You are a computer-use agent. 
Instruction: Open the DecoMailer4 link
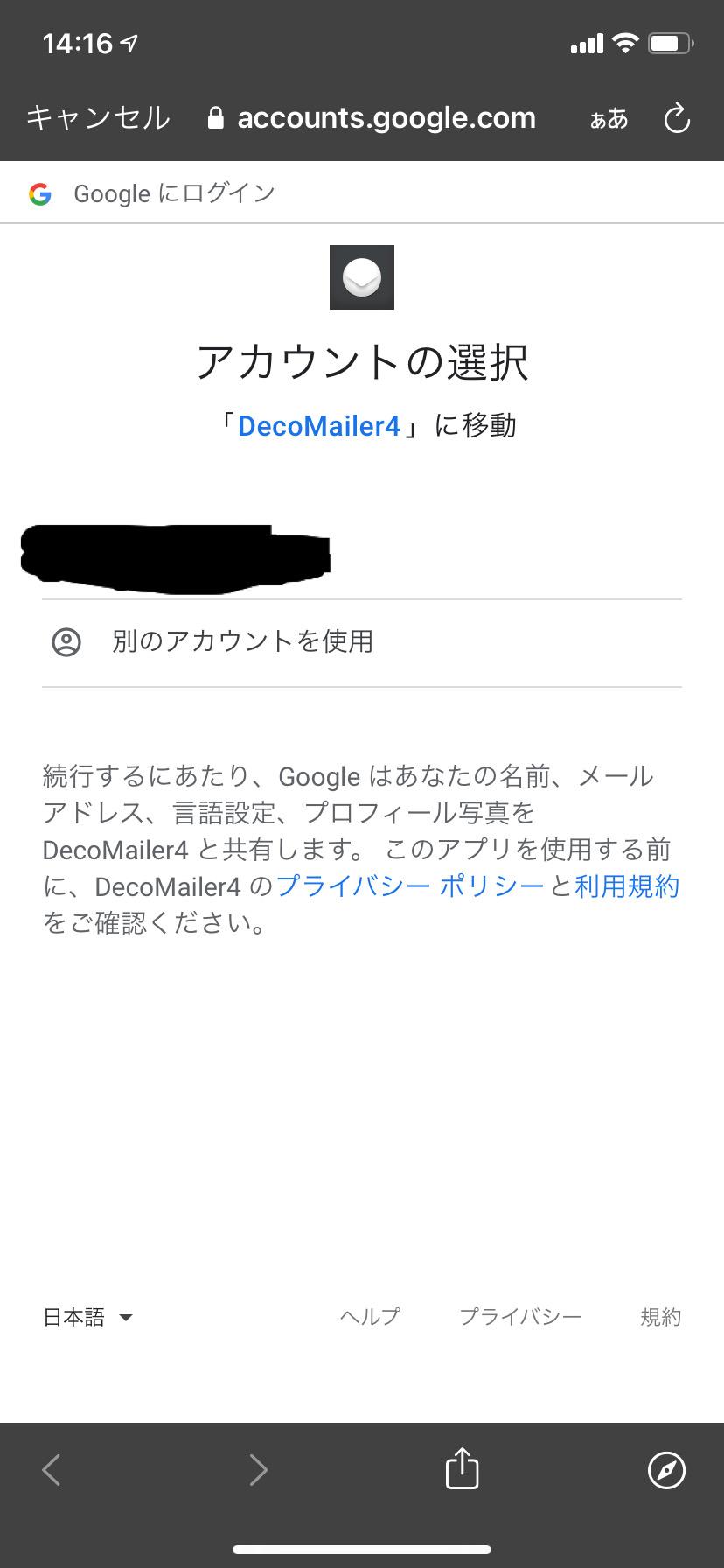click(321, 426)
